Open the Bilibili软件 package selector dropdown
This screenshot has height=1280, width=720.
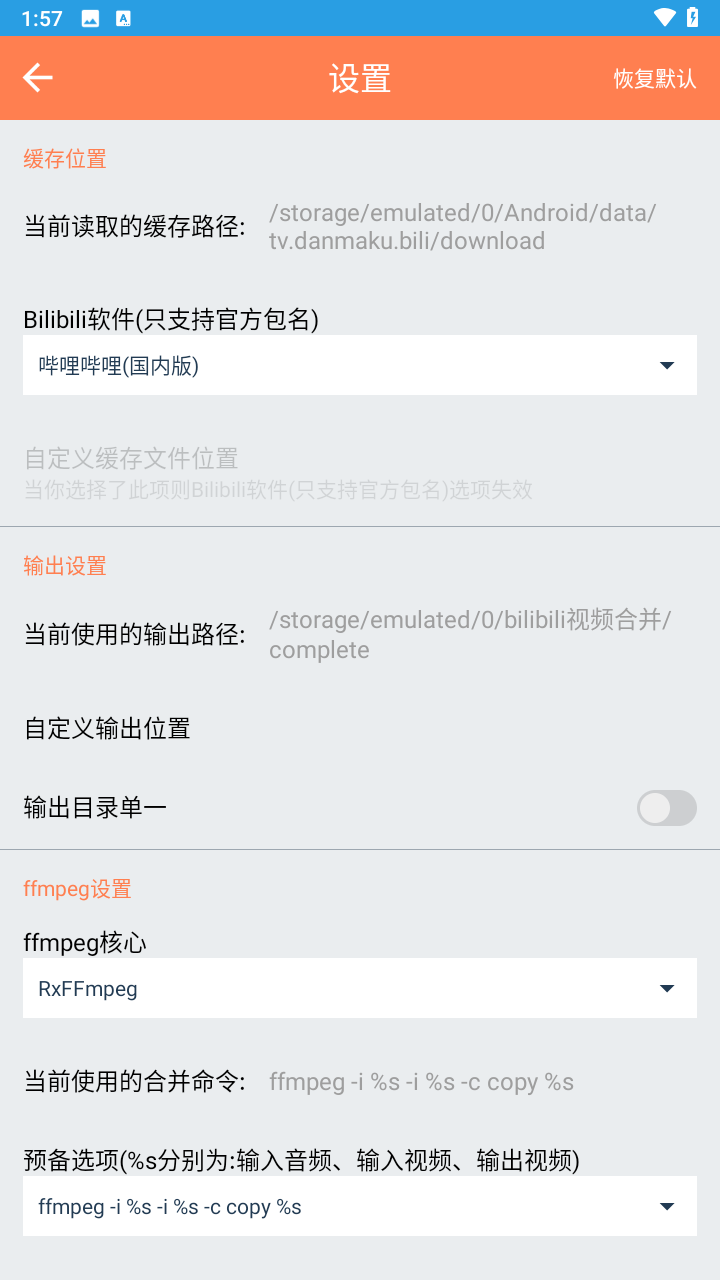[360, 365]
